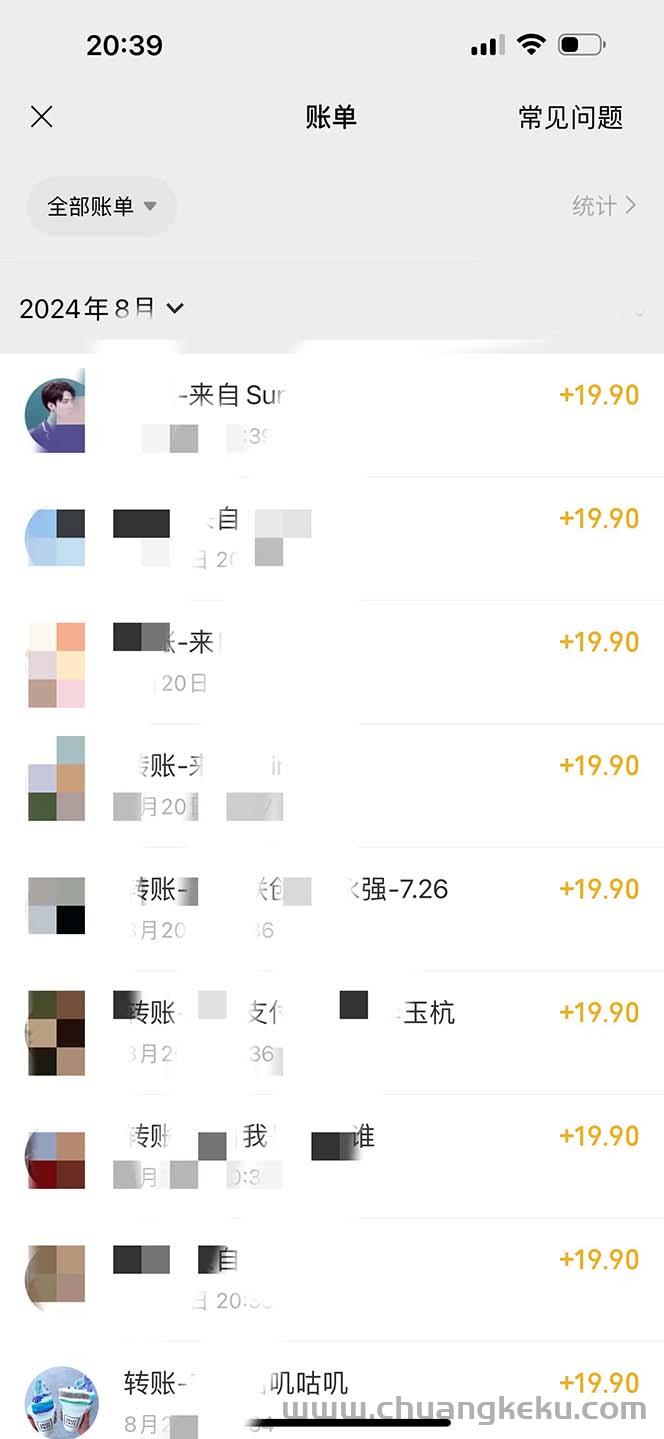Expand the 全部账单 filter dropdown
The image size is (664, 1439).
(102, 206)
